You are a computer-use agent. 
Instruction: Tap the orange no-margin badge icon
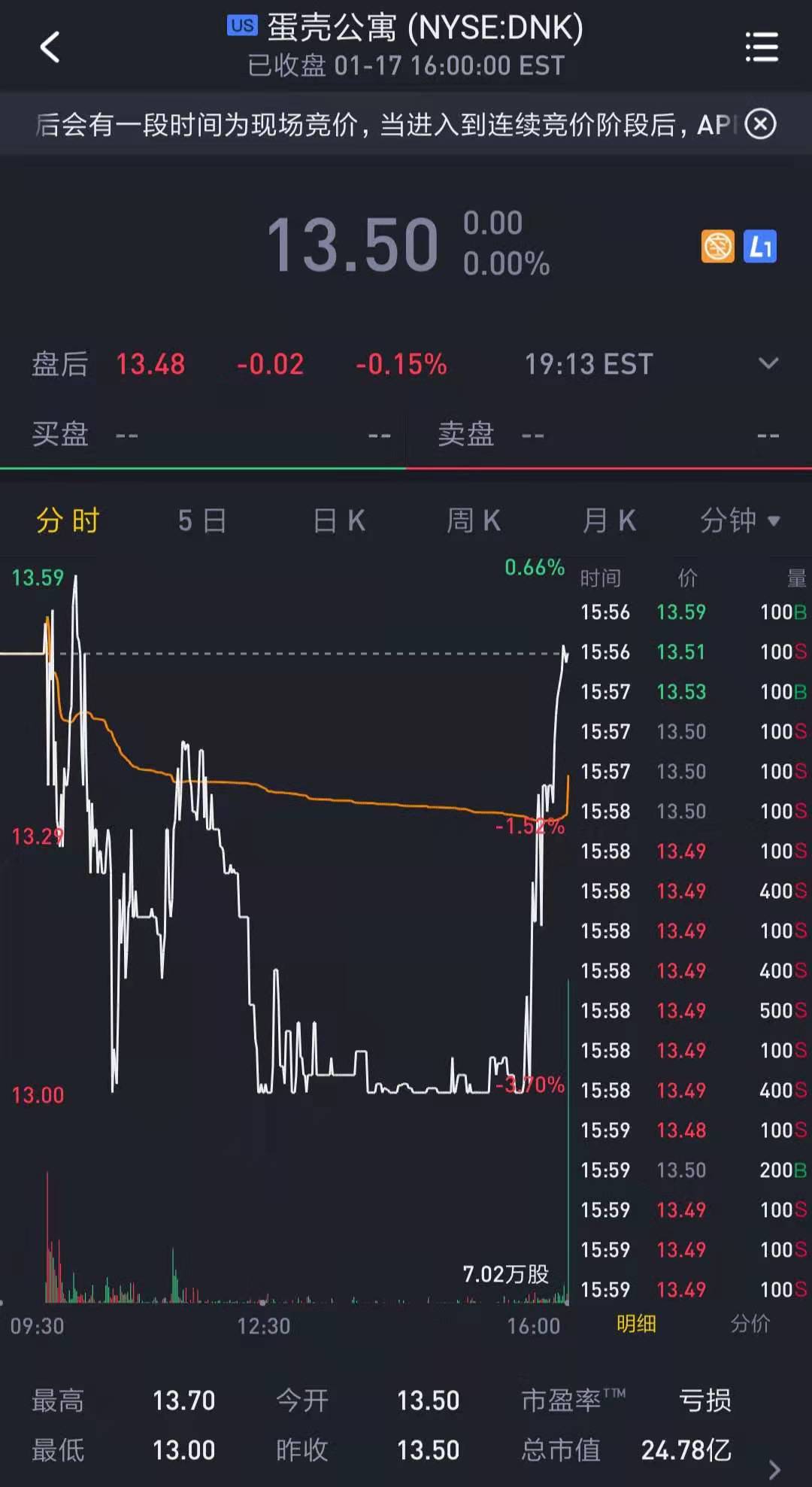click(x=717, y=247)
